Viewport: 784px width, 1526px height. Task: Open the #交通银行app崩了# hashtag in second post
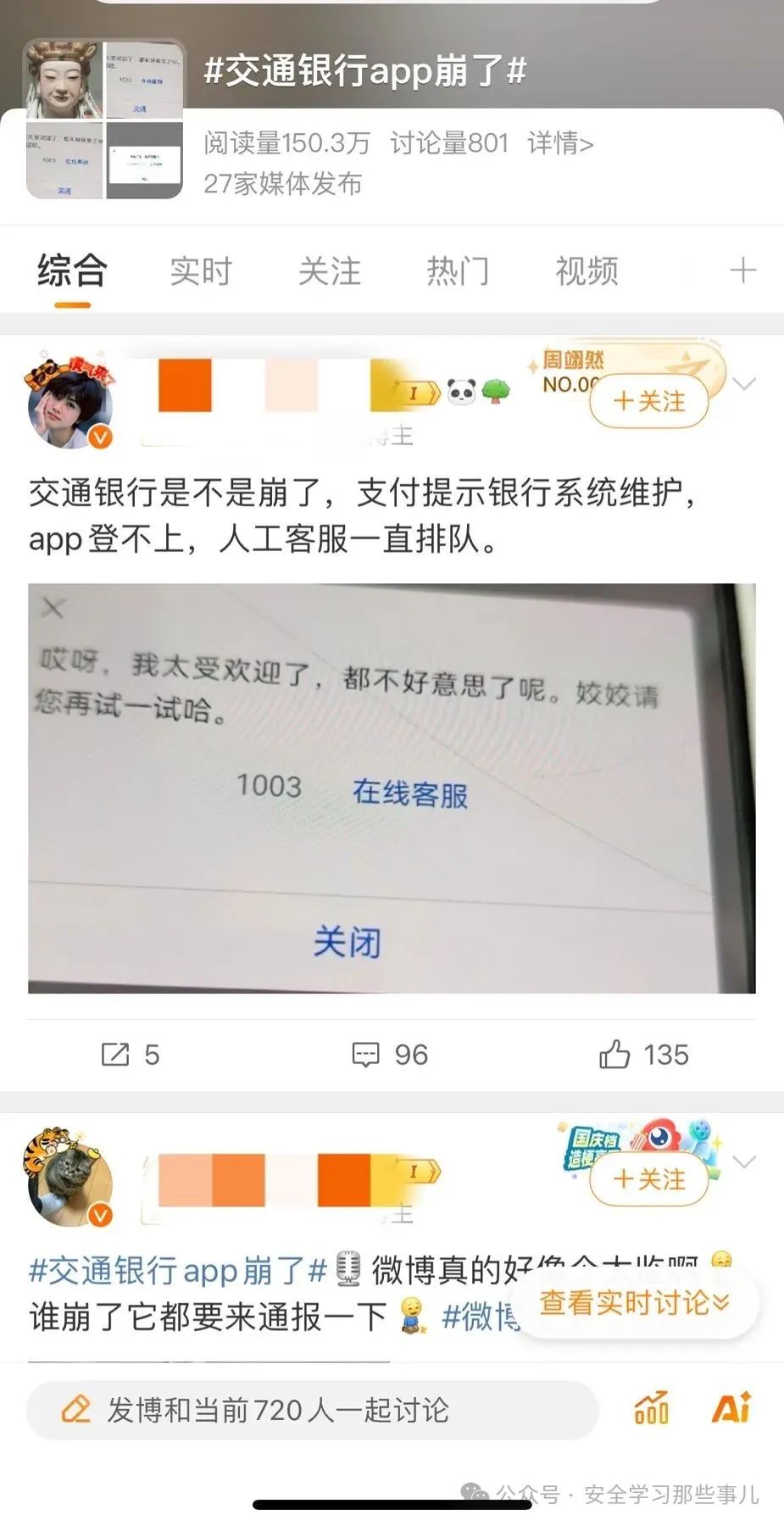point(178,1271)
